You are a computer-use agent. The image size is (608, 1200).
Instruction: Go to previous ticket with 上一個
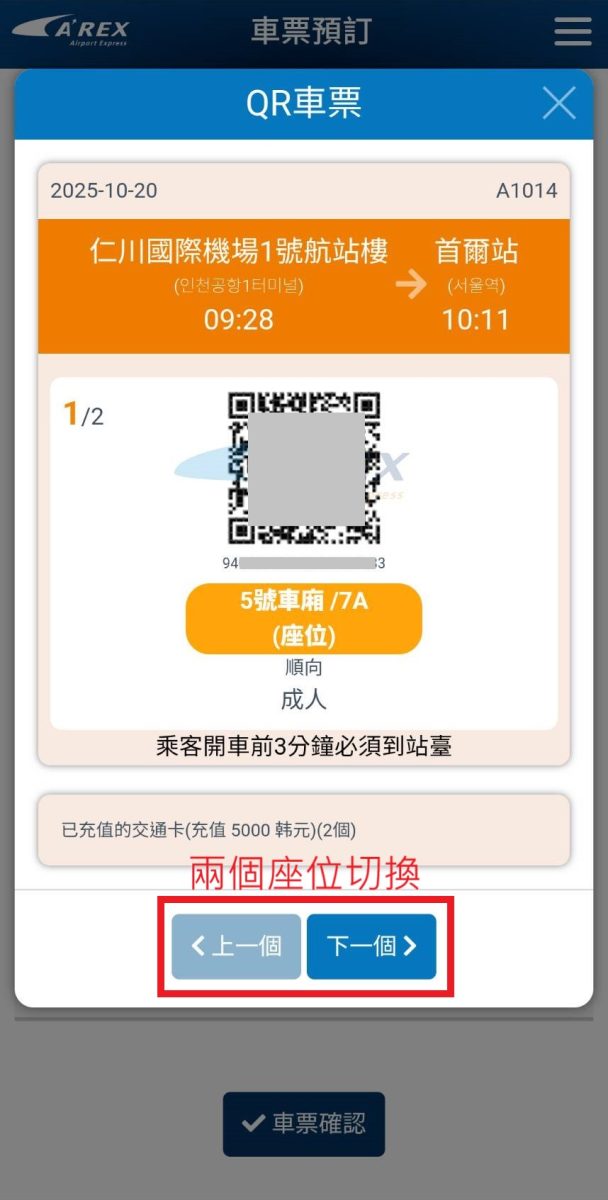pos(236,946)
